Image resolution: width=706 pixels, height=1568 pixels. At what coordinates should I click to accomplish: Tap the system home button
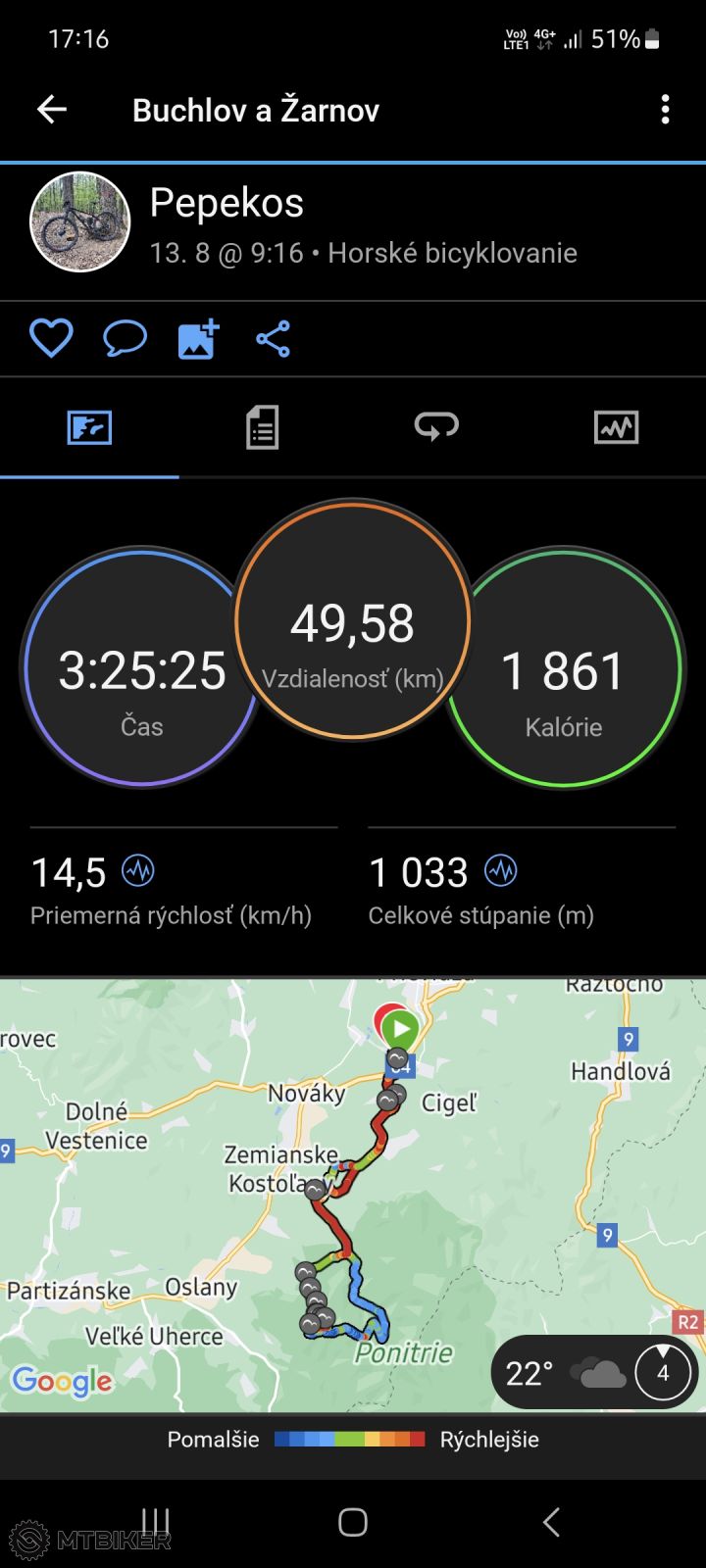[353, 1522]
